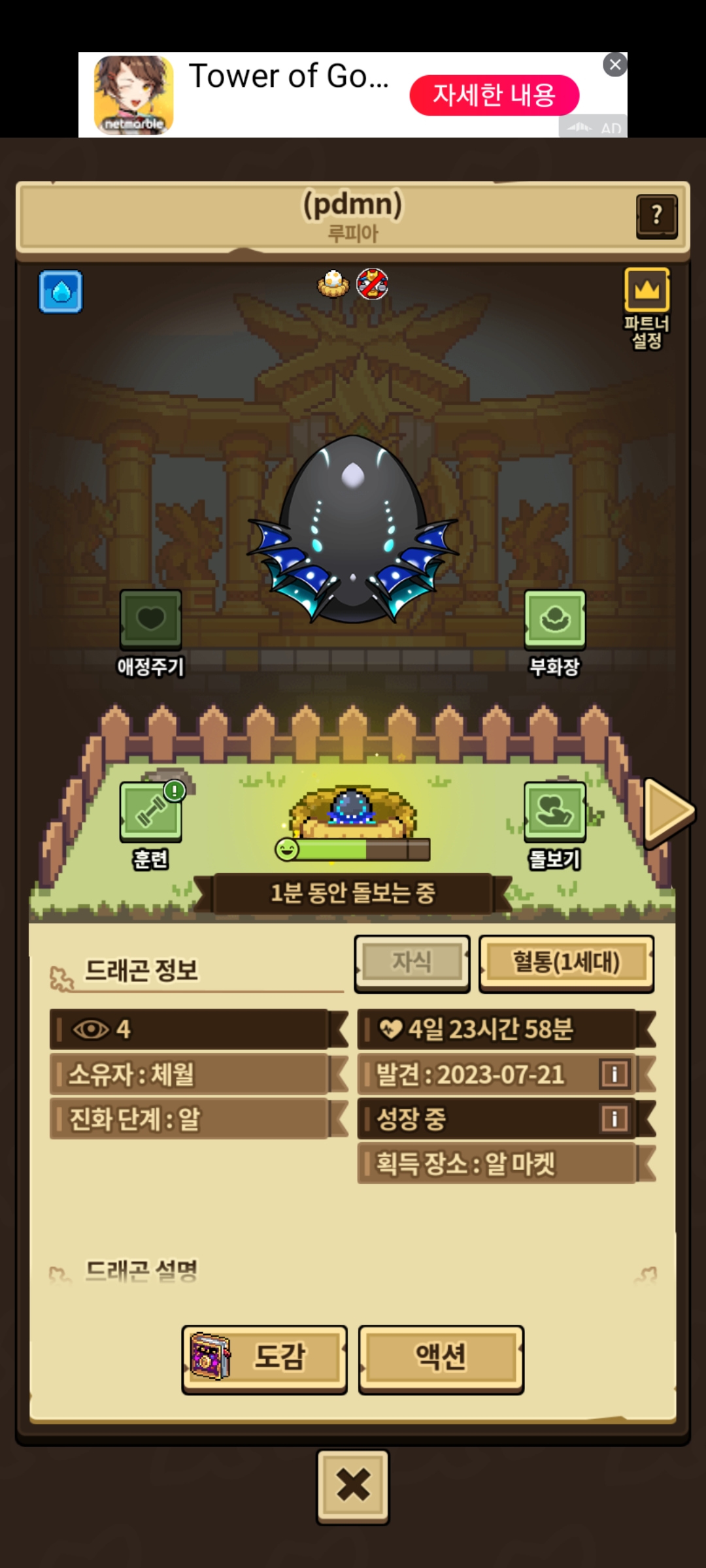Tap the blue water element icon
Screen dimensions: 706x1568
[x=61, y=291]
